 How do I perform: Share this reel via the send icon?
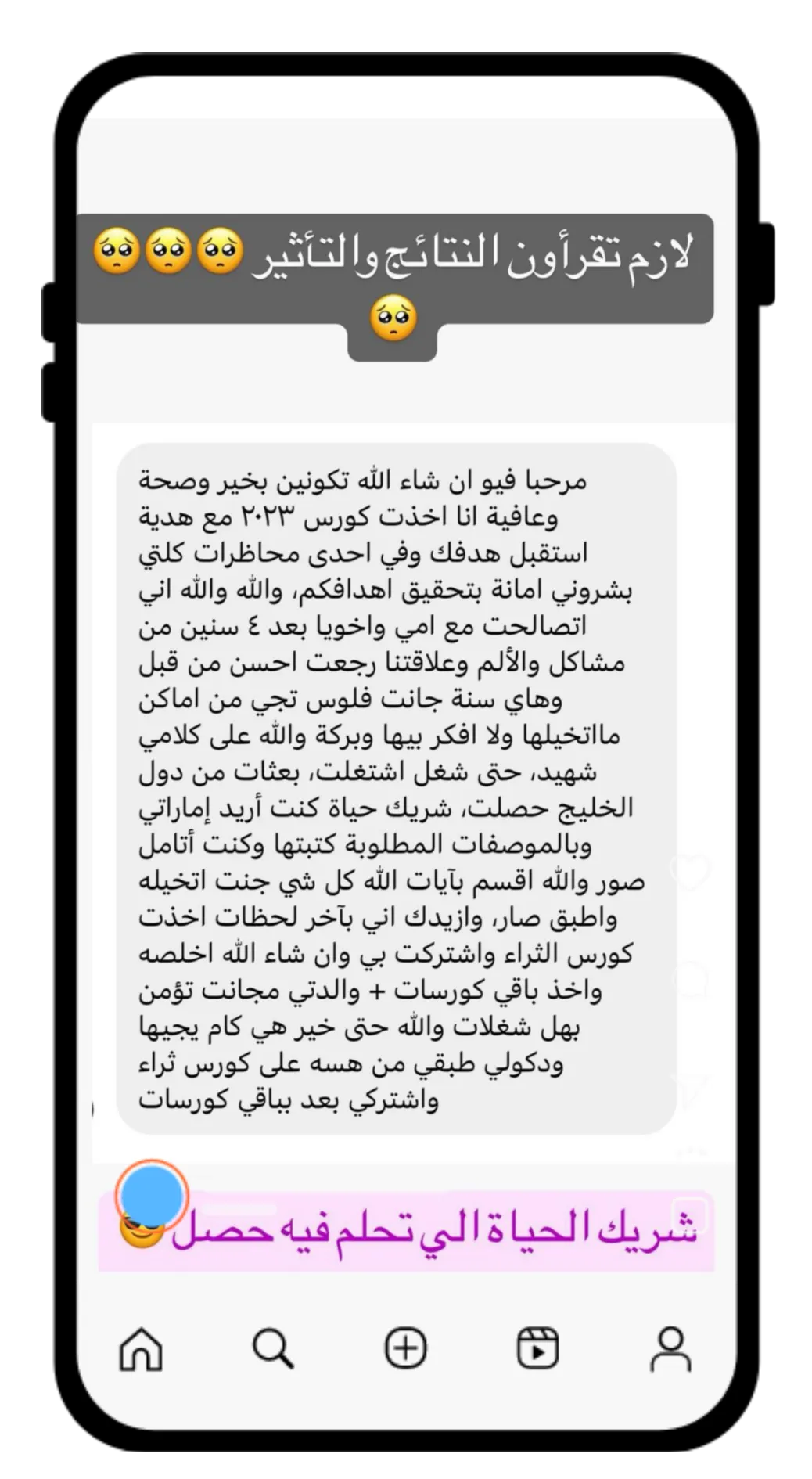tap(690, 1089)
